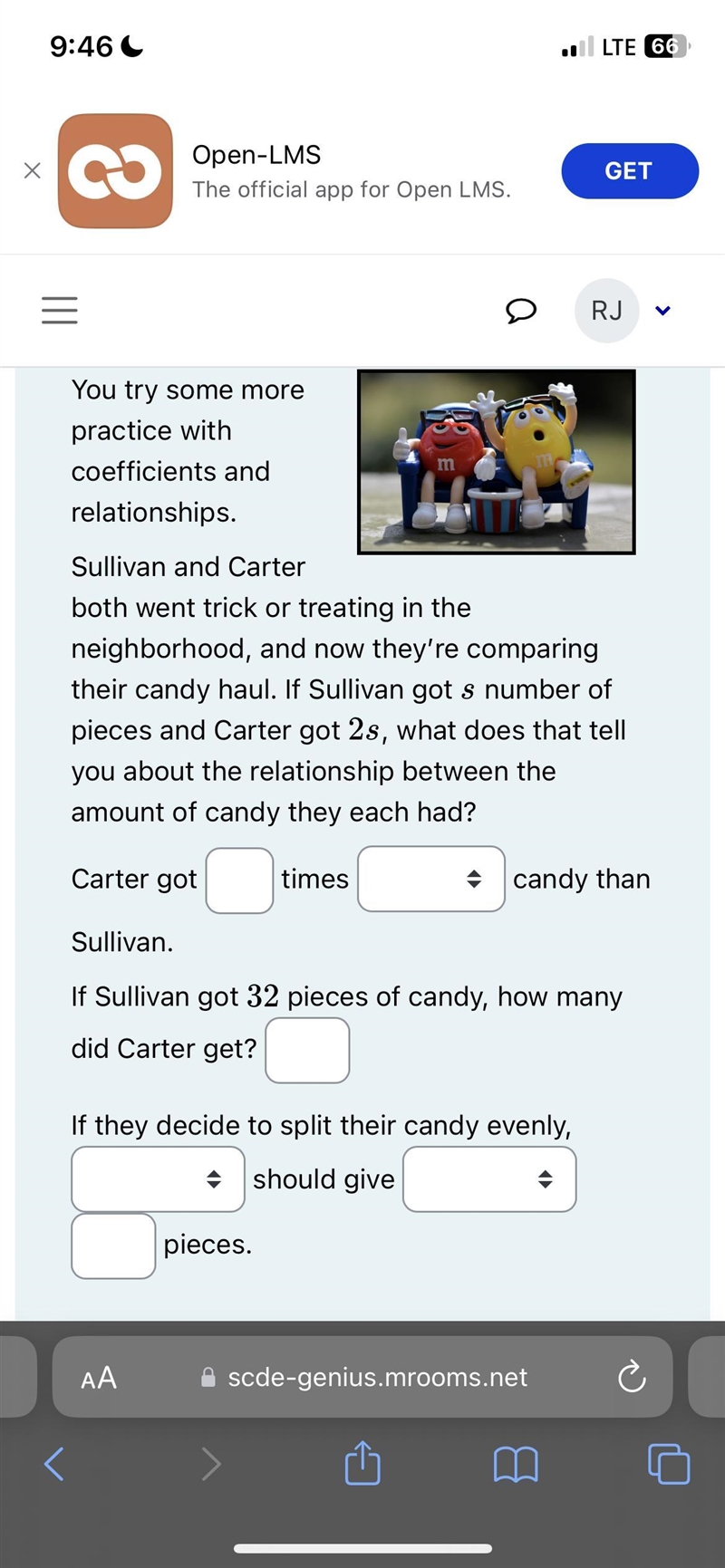The image size is (725, 1568).
Task: Tap the scde-genius.mrooms.net address bar
Action: point(363,1377)
